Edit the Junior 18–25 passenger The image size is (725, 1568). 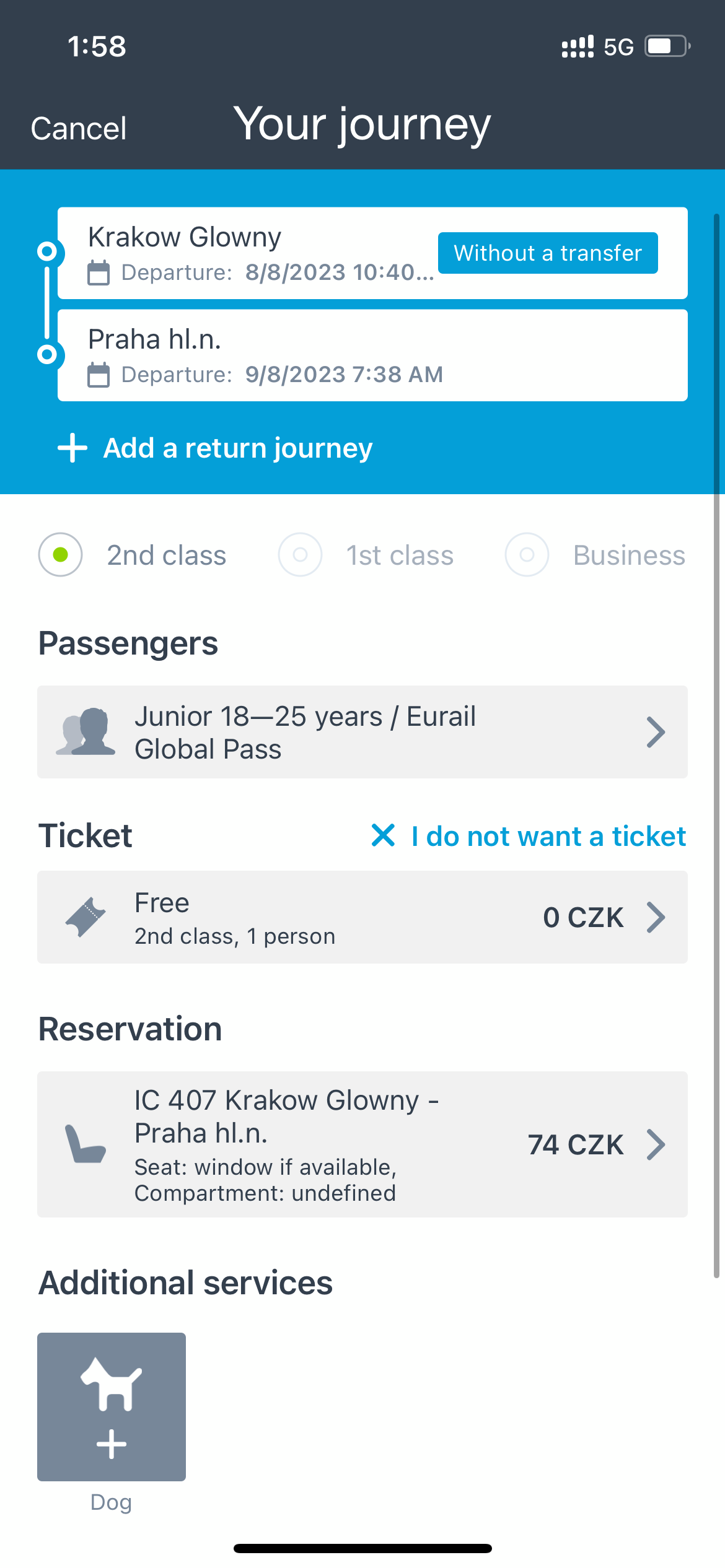362,732
